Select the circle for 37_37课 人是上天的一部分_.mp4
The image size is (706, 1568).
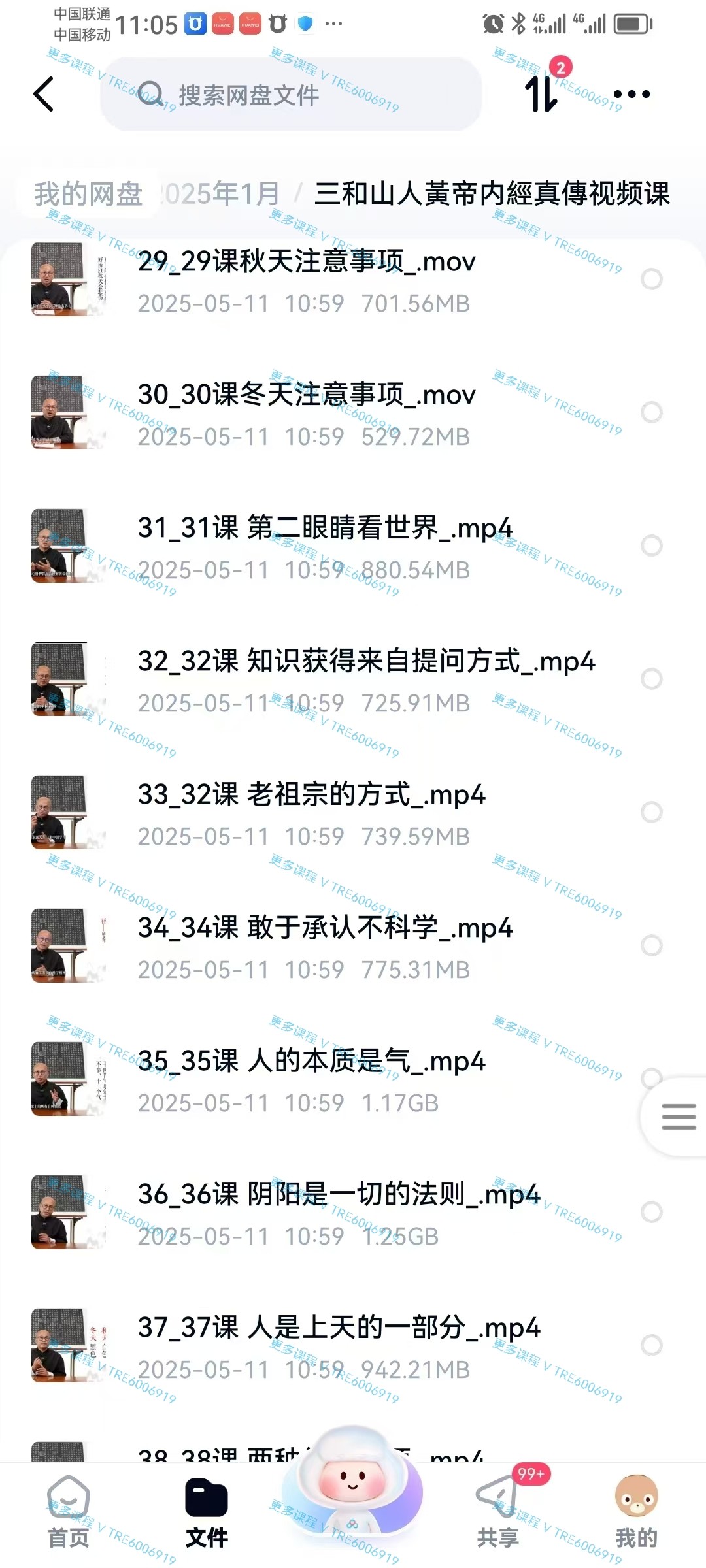click(x=651, y=1345)
